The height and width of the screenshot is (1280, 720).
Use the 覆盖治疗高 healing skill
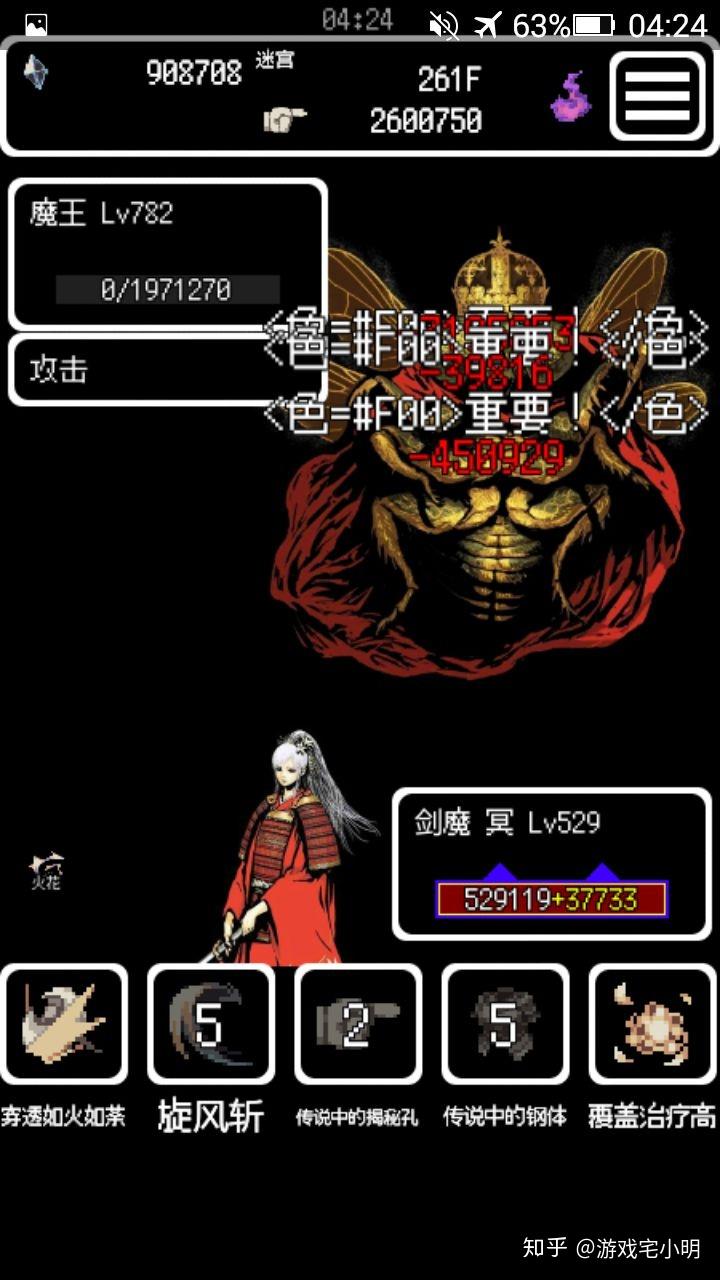(x=652, y=1024)
